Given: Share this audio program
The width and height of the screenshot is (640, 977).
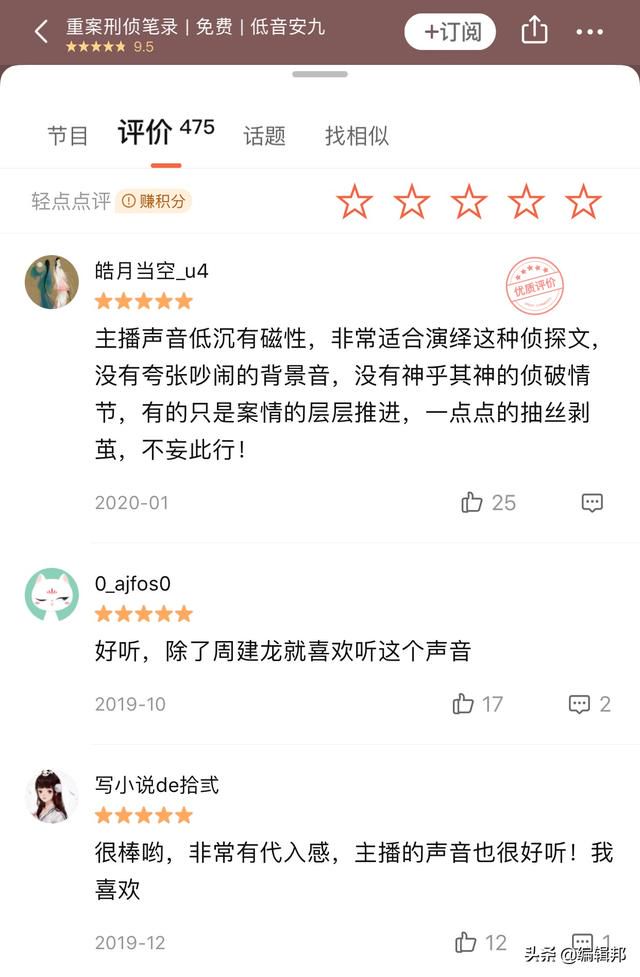Looking at the screenshot, I should coord(535,31).
